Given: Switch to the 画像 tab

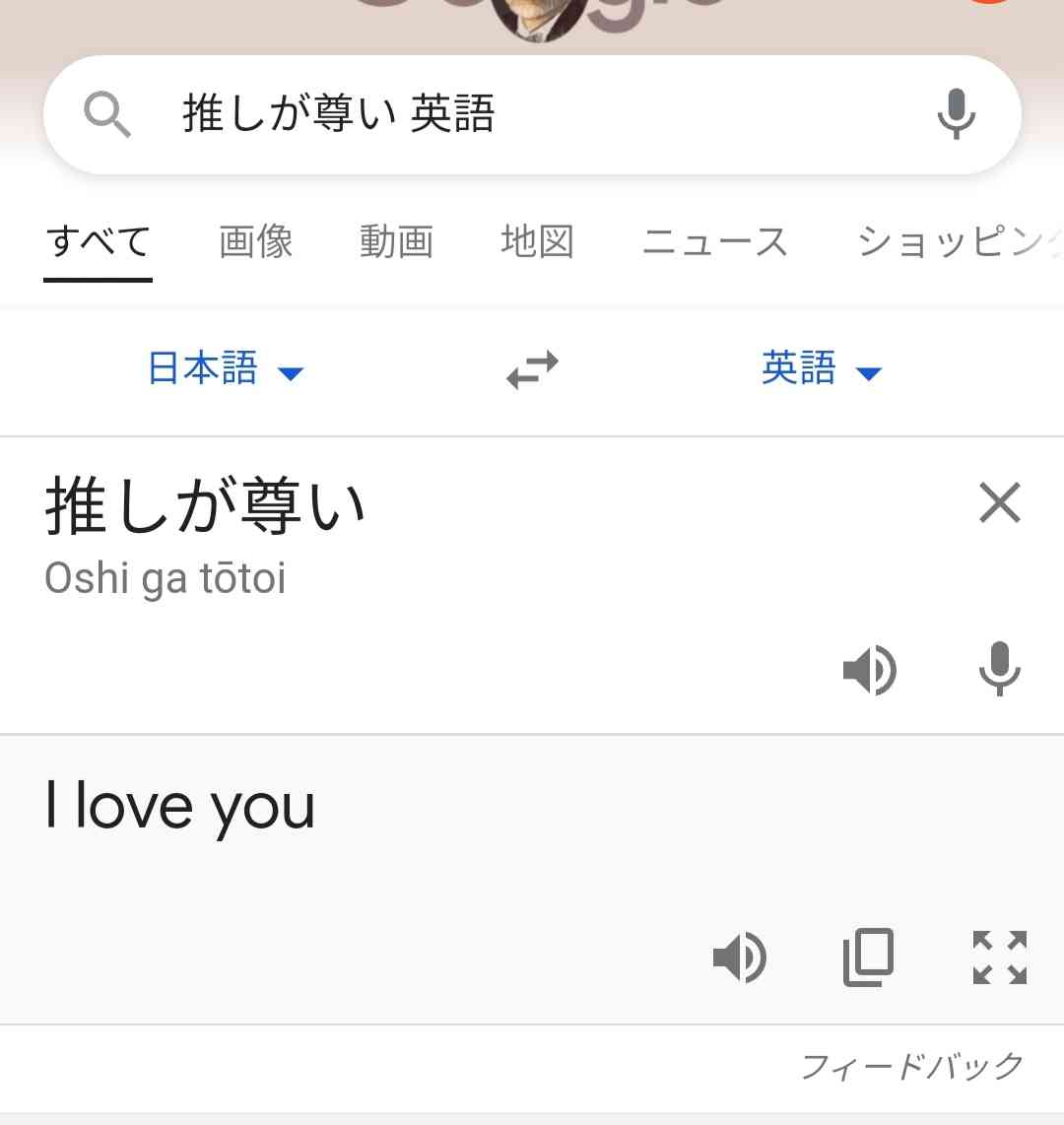Looking at the screenshot, I should [x=256, y=242].
